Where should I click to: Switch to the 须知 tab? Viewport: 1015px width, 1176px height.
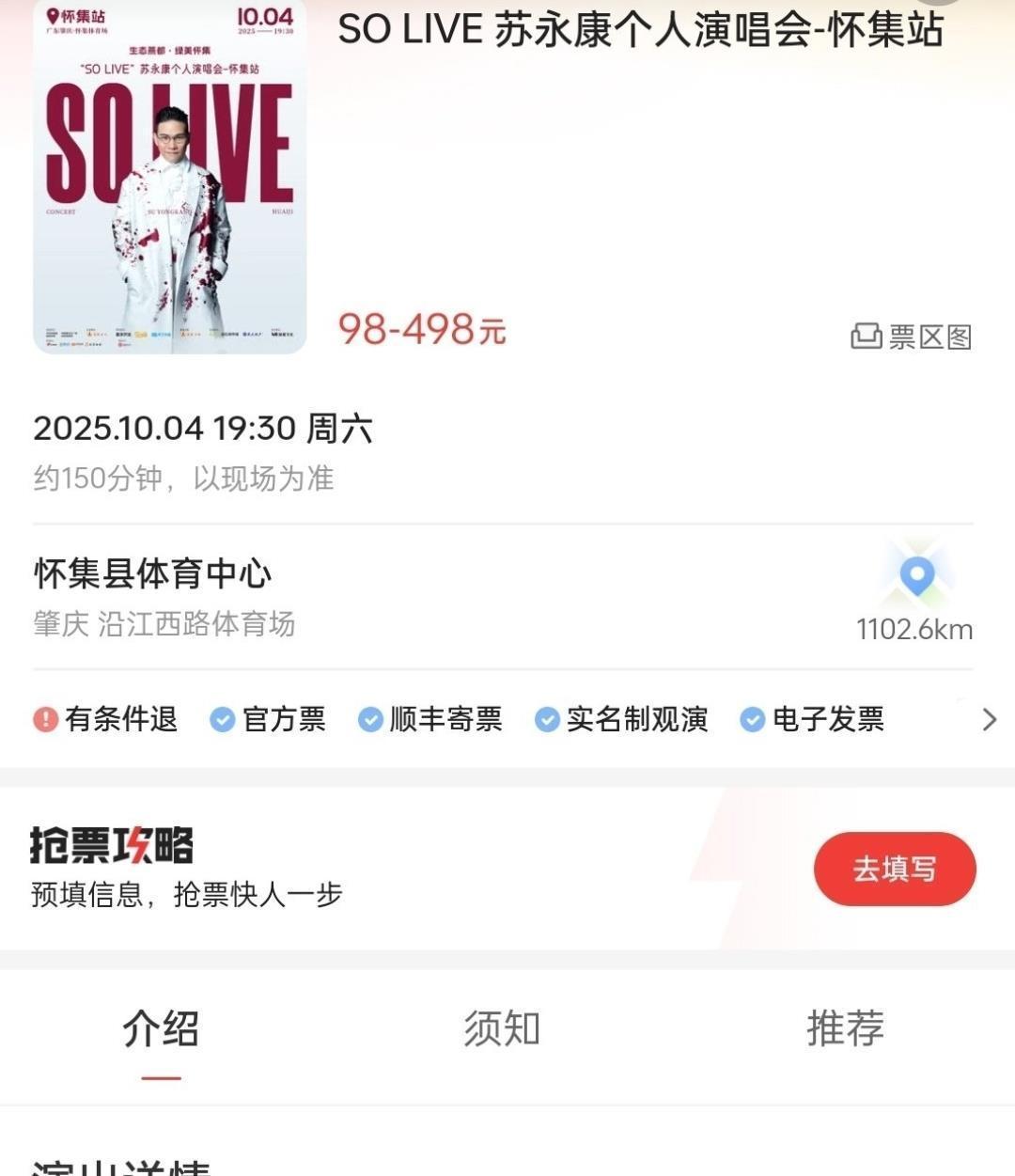coord(502,1028)
